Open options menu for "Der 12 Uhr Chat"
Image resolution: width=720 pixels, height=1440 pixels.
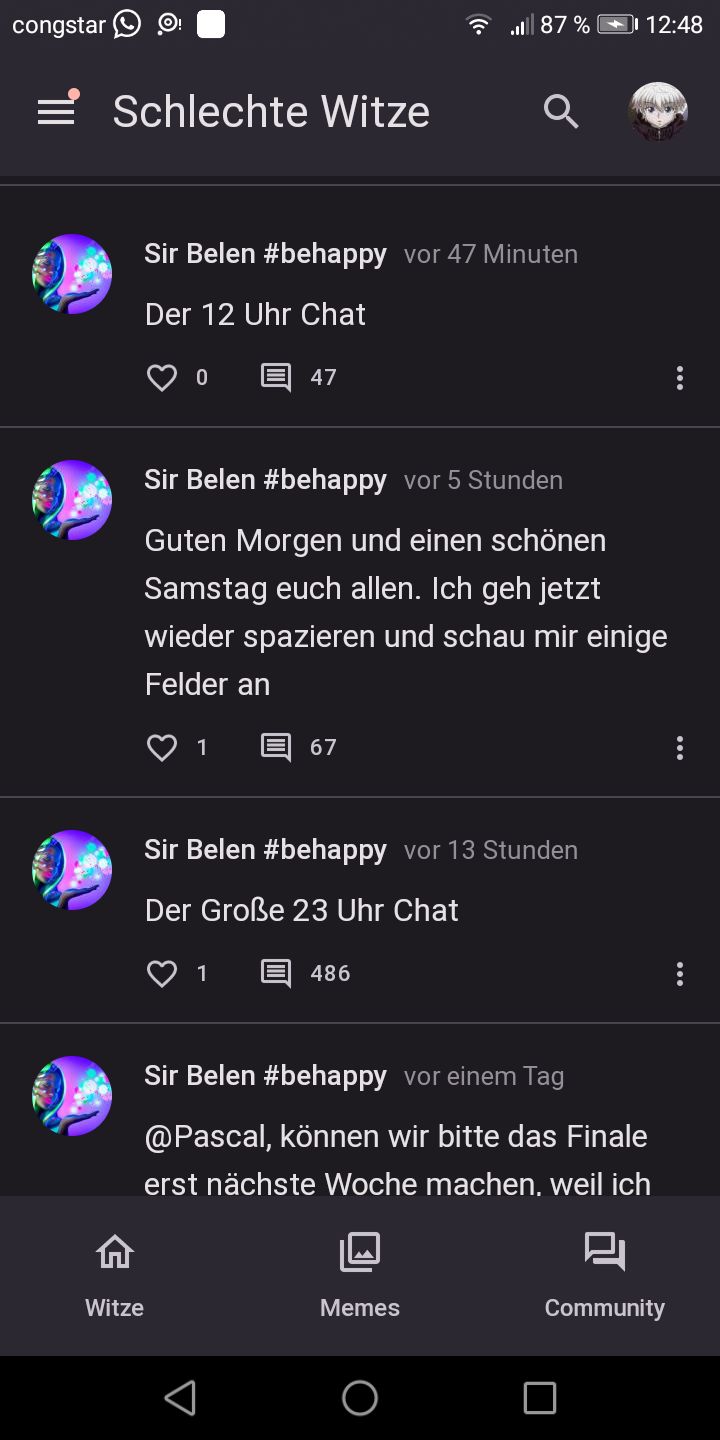pos(680,378)
